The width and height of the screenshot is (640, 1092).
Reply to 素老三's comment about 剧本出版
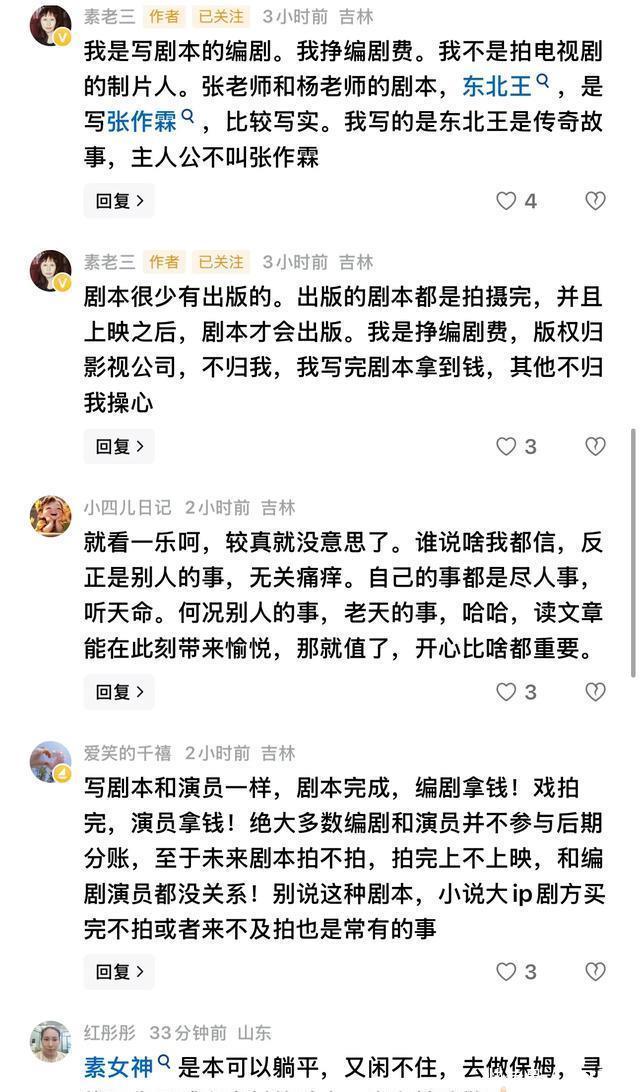[120, 446]
